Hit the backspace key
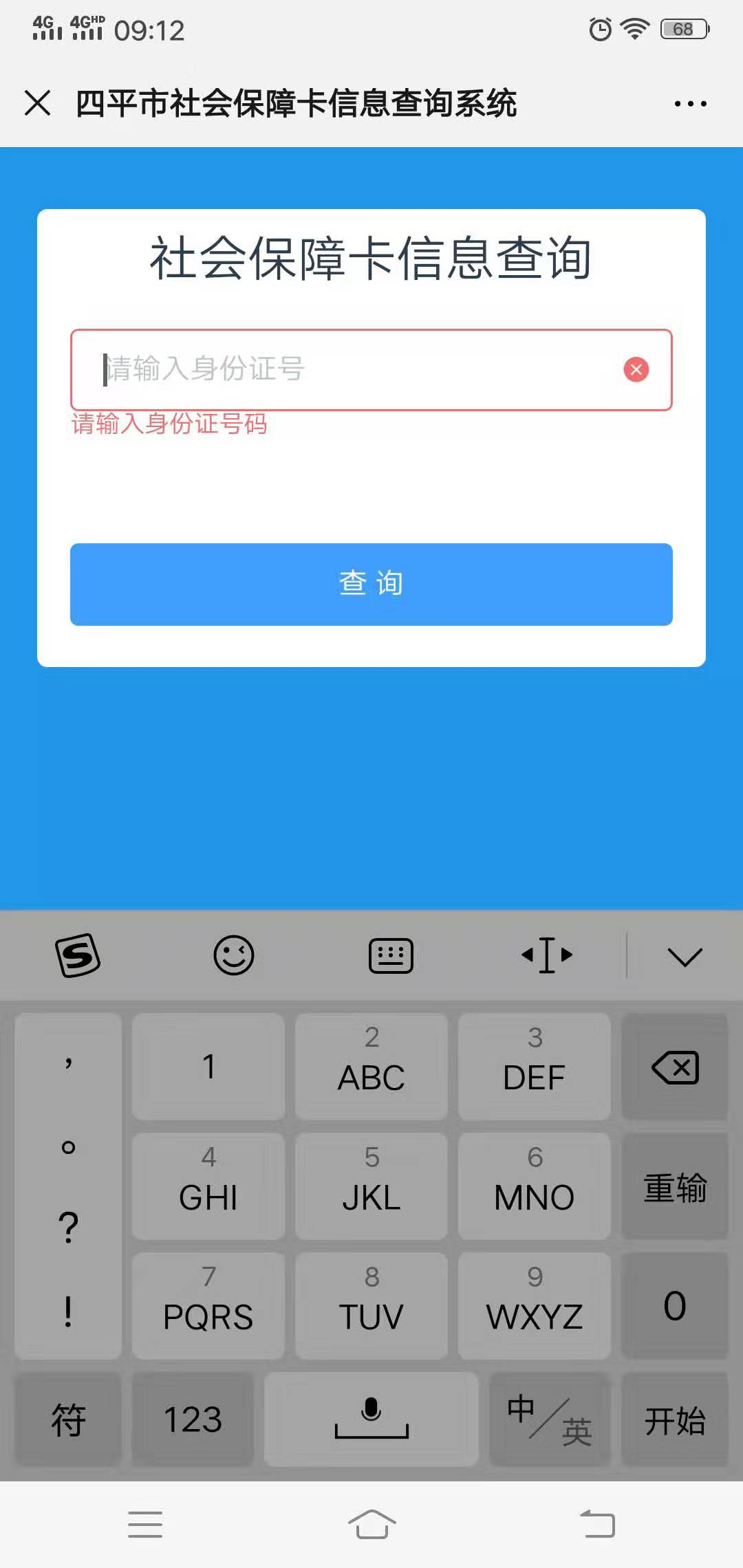 [x=674, y=1067]
